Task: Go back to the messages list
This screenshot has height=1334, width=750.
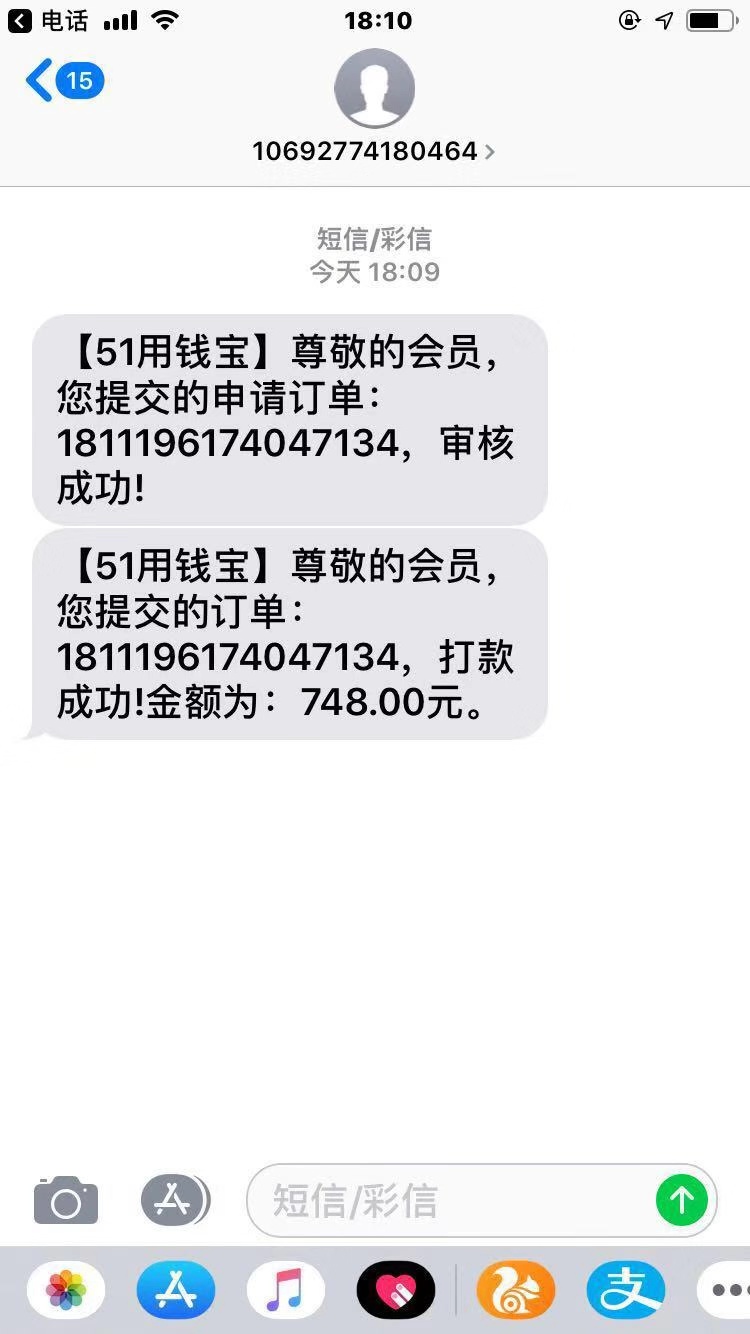Action: coord(65,80)
